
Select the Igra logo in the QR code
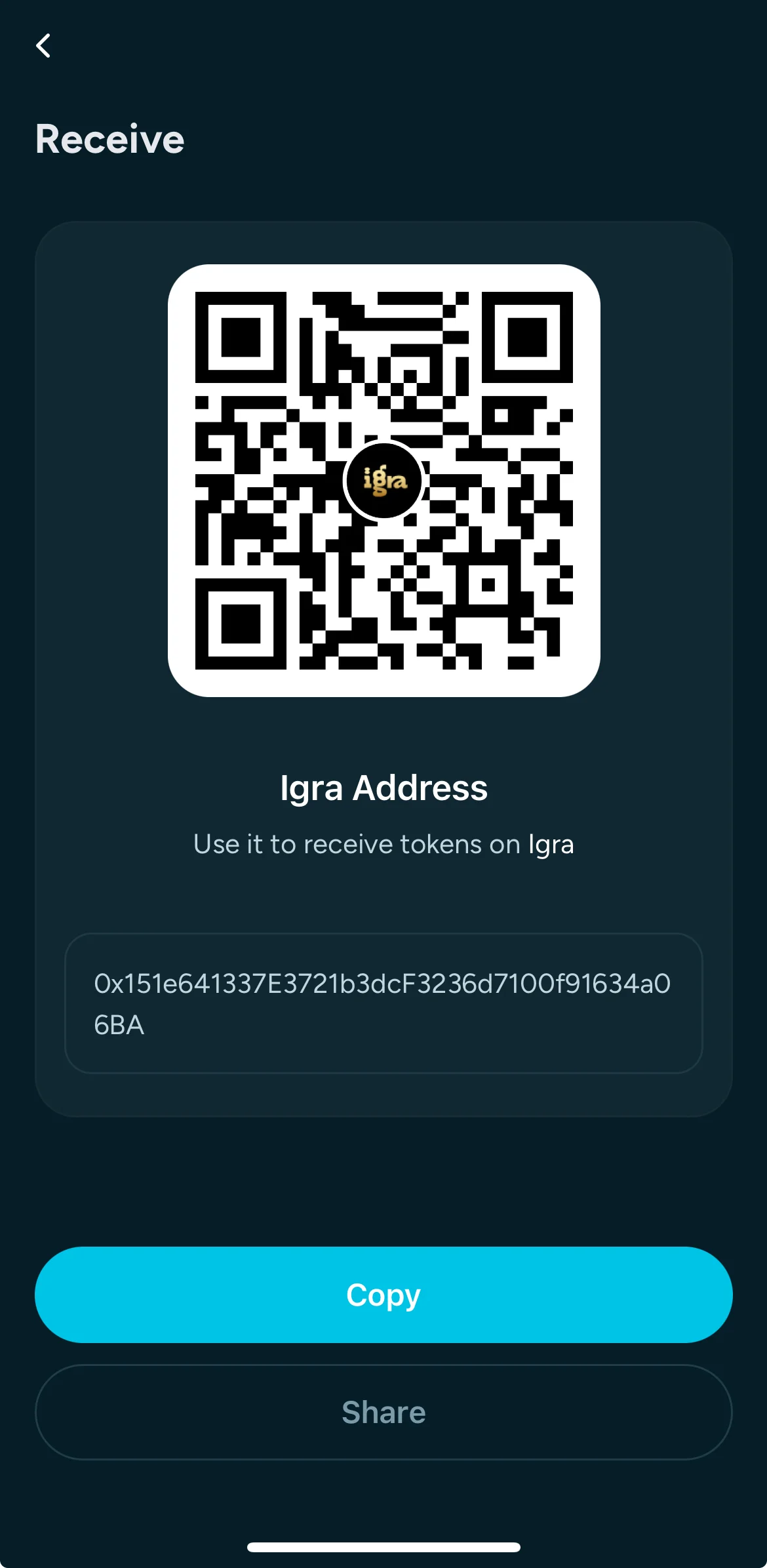383,480
